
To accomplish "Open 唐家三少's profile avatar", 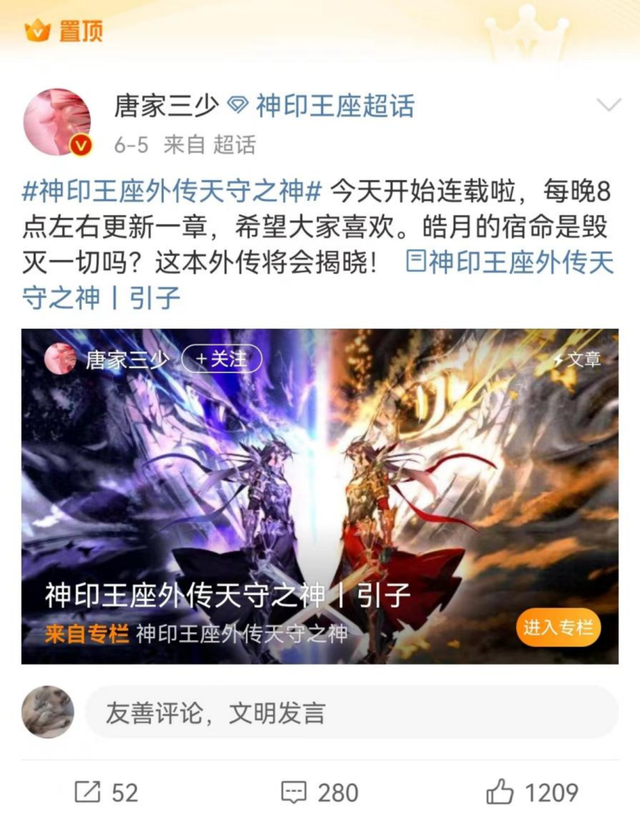I will tap(57, 122).
